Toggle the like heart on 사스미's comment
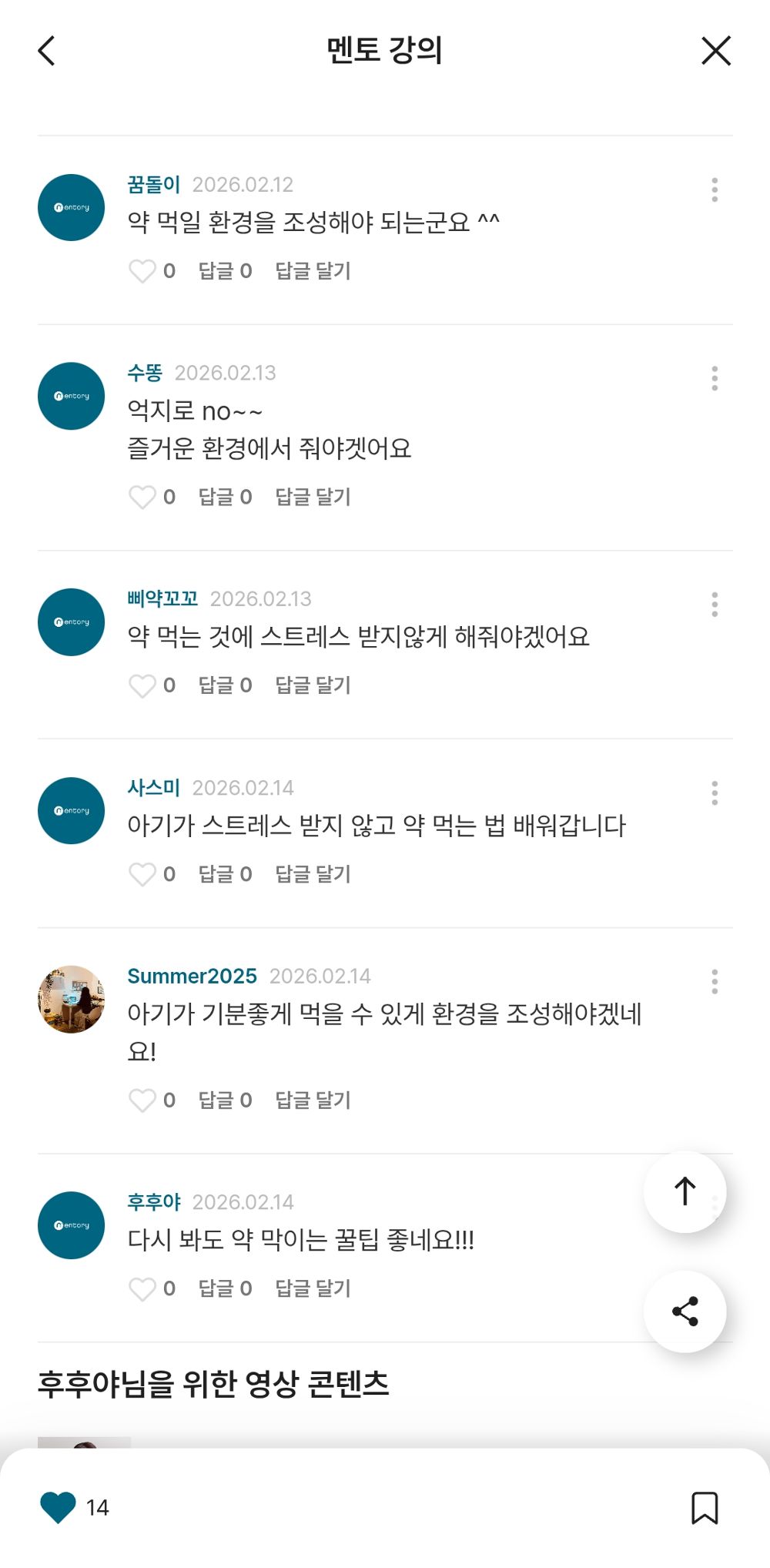This screenshot has height=1568, width=770. click(142, 874)
